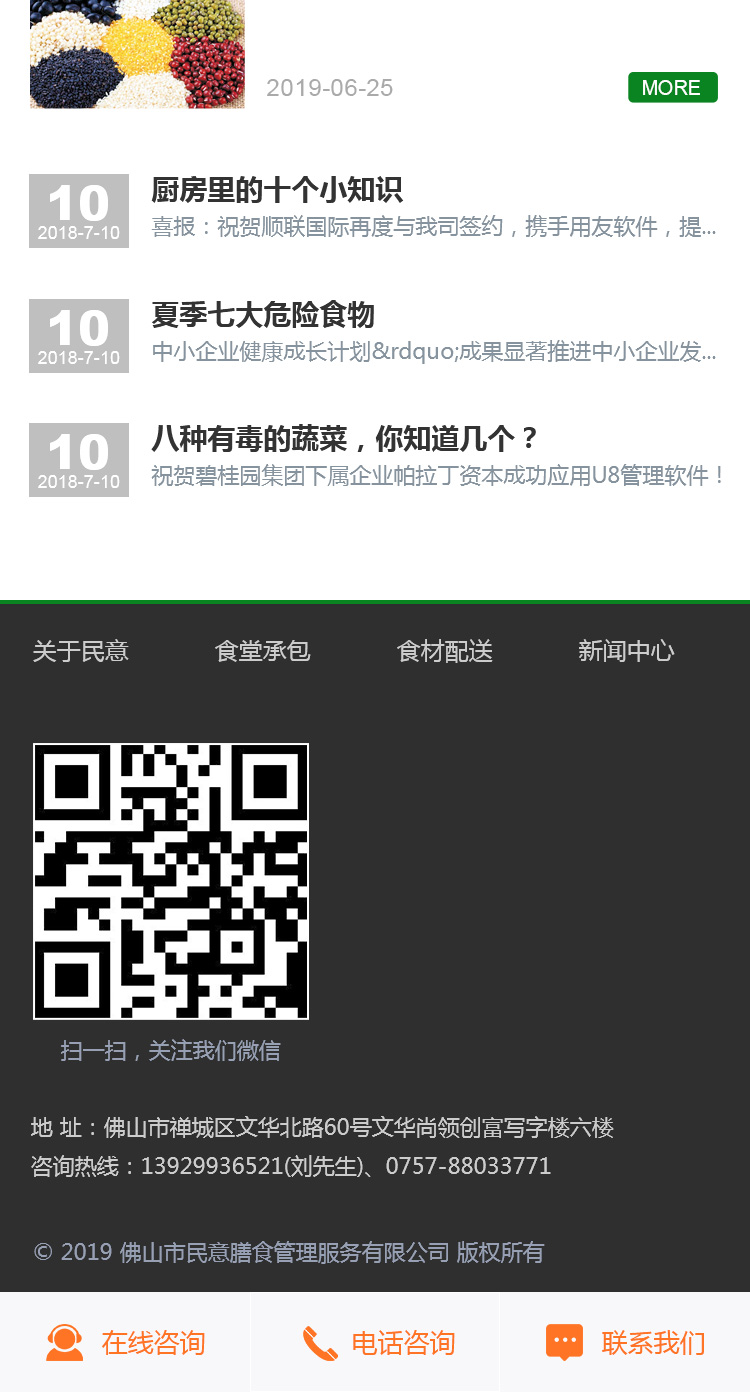Visit 食材配送 footer link
750x1392 pixels.
point(445,651)
